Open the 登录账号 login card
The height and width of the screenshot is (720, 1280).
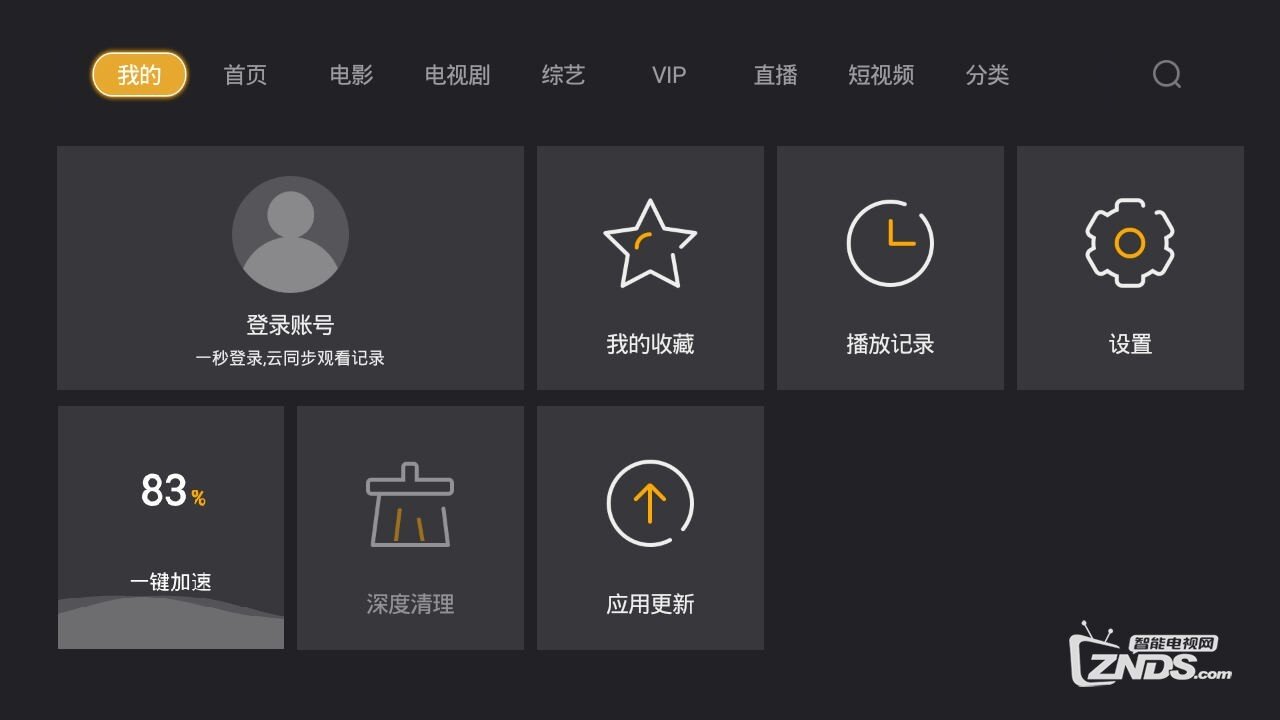[x=290, y=268]
